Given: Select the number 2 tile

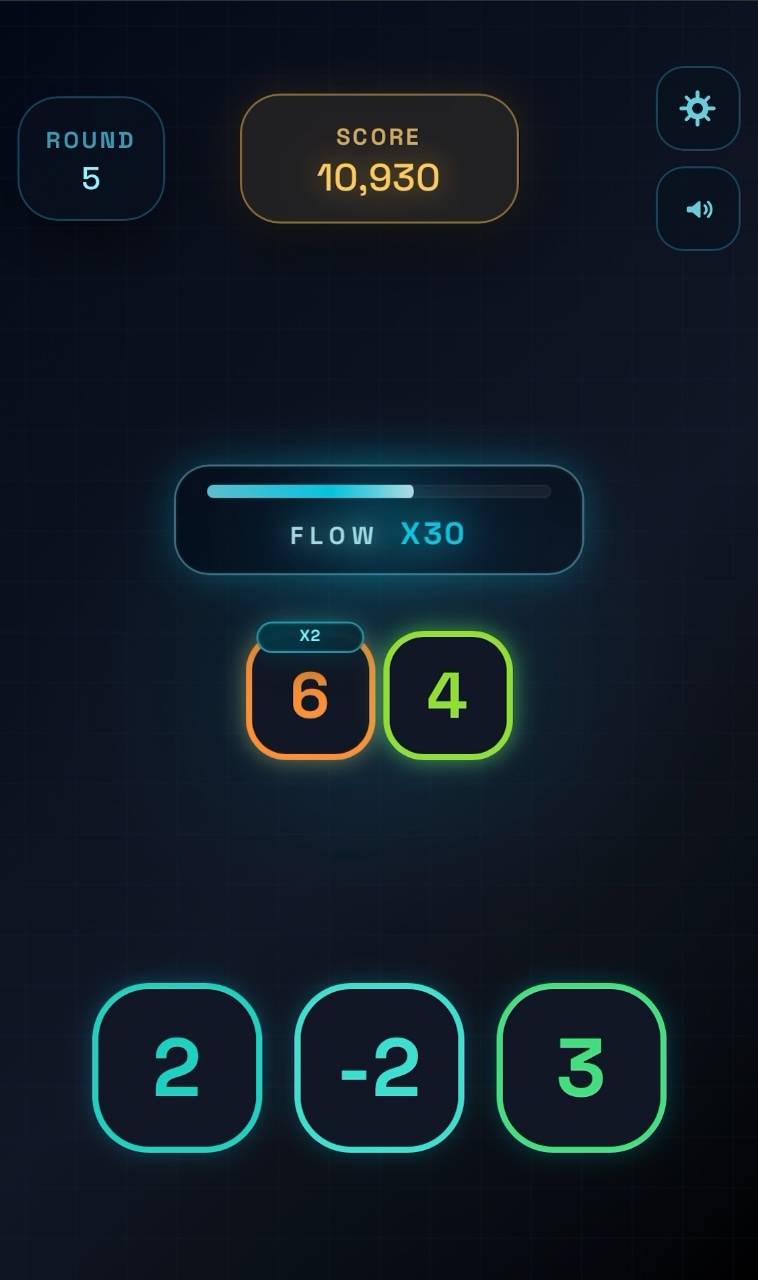Looking at the screenshot, I should (x=177, y=1067).
